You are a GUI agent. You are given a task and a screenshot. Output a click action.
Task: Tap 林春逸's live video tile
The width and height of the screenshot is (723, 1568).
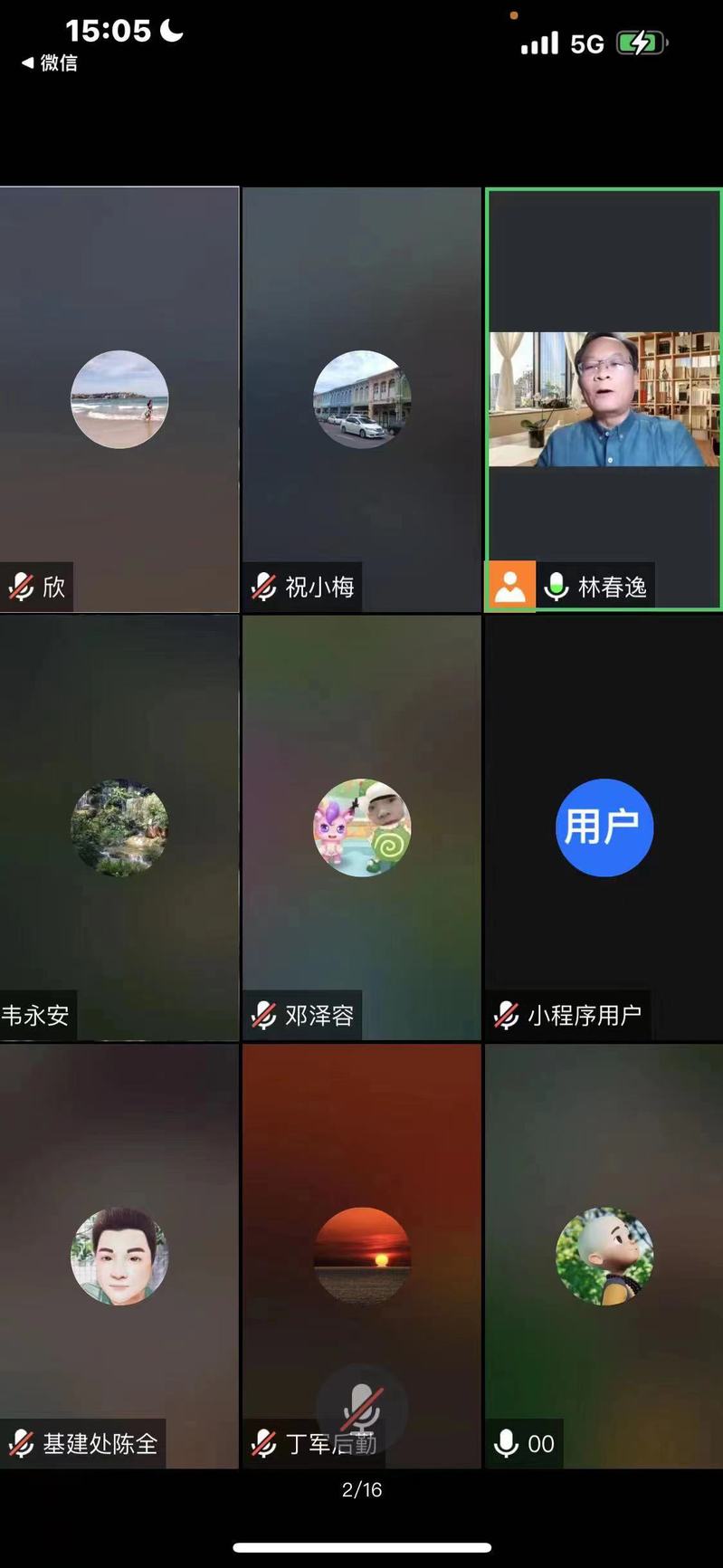coord(604,399)
